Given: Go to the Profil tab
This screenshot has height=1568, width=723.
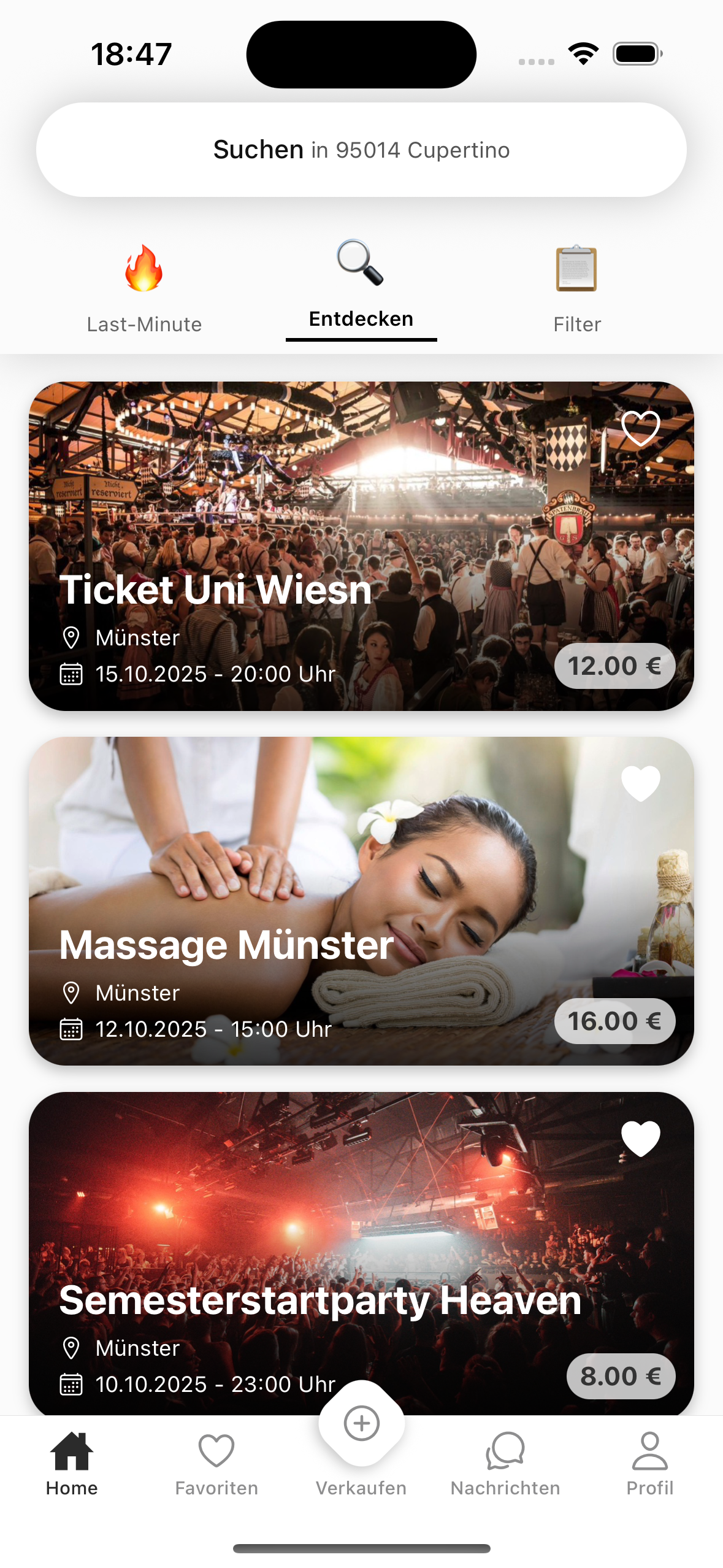Looking at the screenshot, I should point(649,1463).
